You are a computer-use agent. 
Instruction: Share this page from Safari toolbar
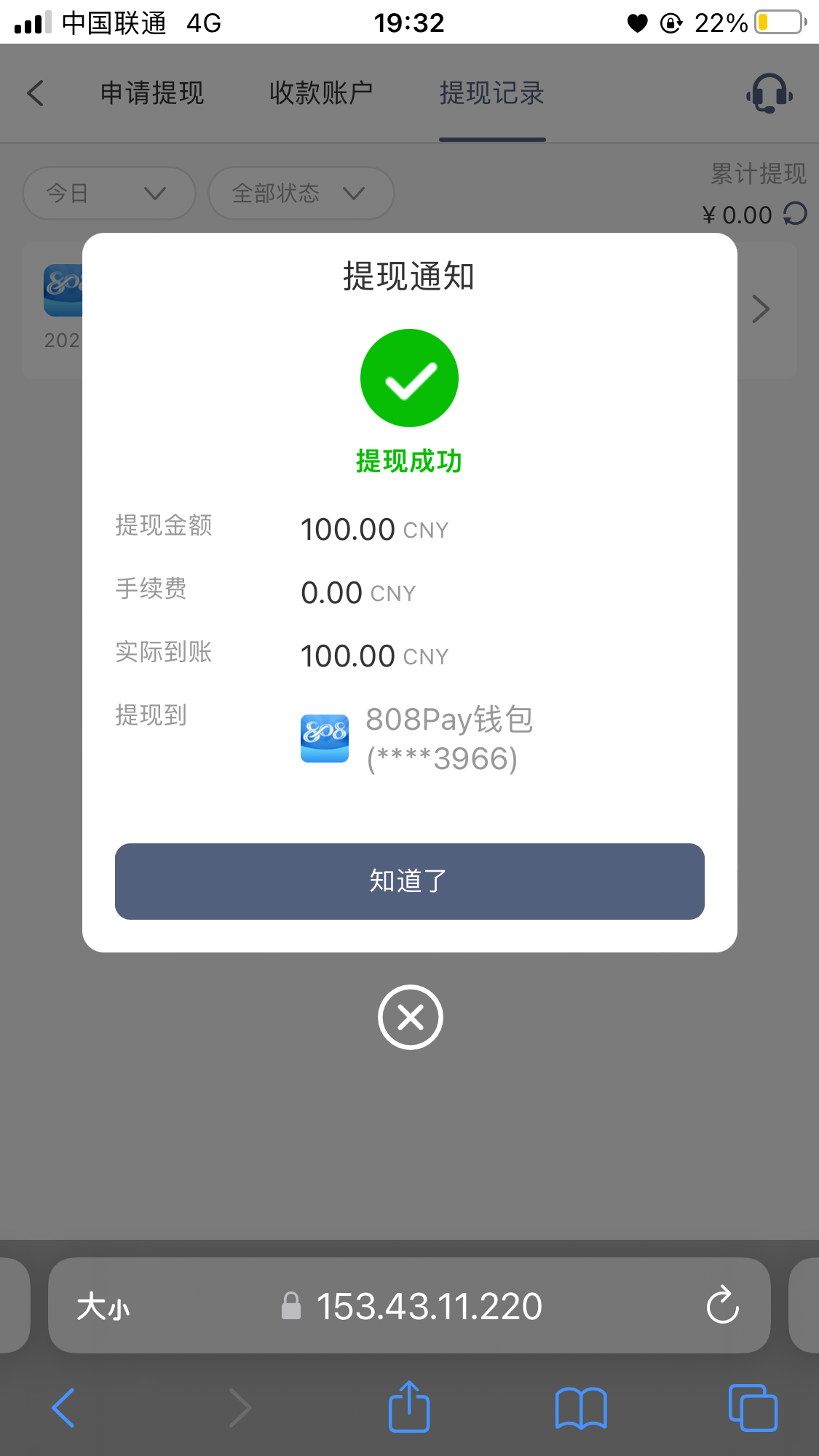[x=409, y=1407]
